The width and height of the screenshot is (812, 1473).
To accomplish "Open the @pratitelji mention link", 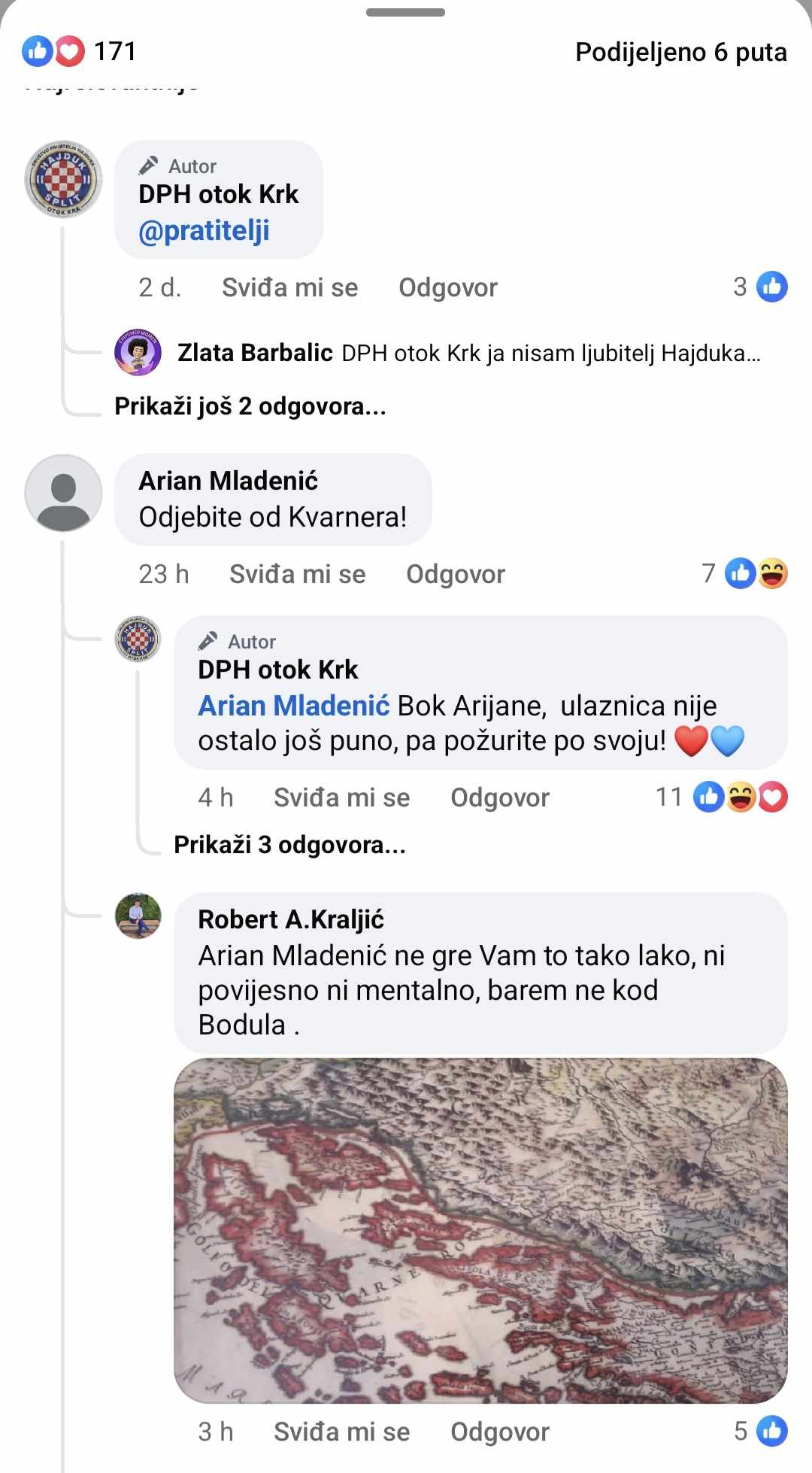I will point(204,230).
